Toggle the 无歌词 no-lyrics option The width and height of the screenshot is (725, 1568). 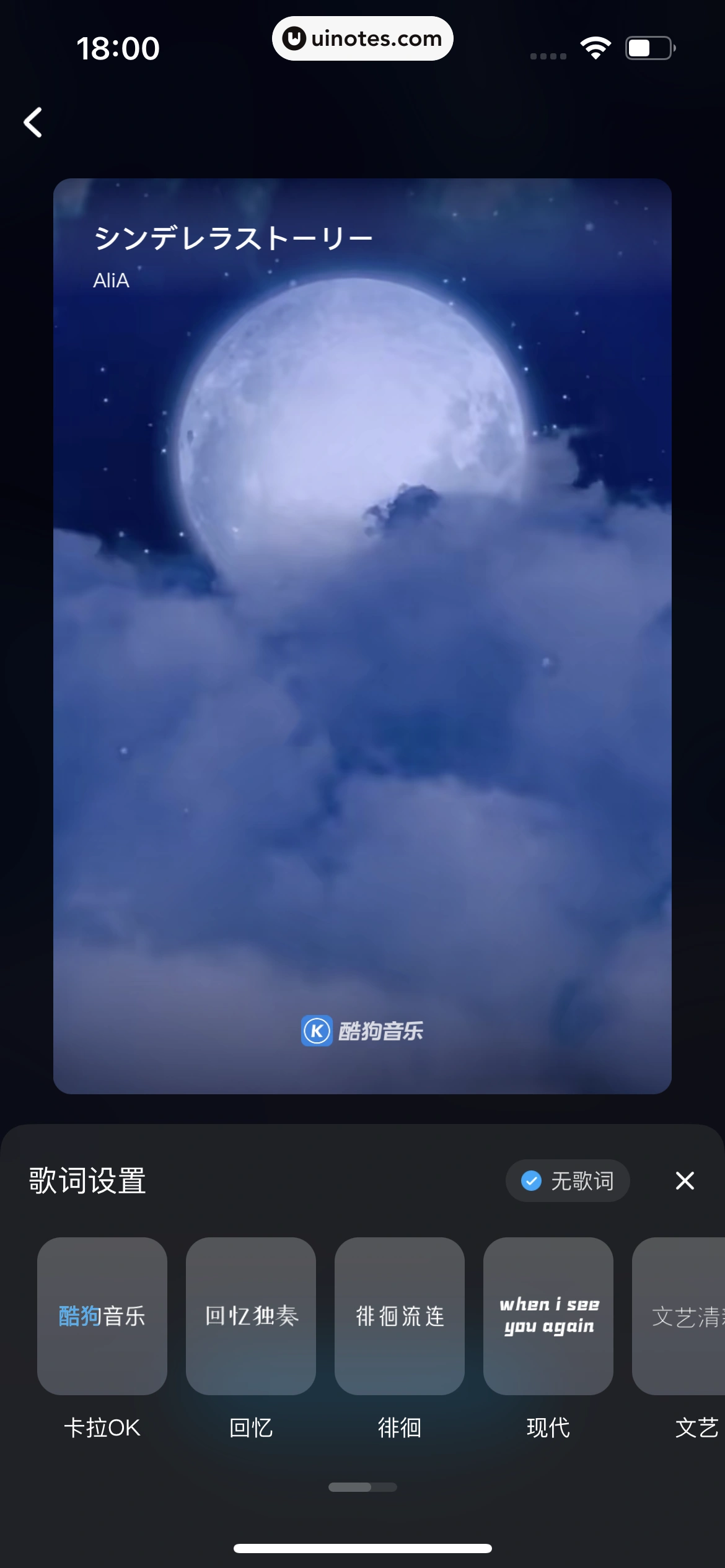point(568,1181)
